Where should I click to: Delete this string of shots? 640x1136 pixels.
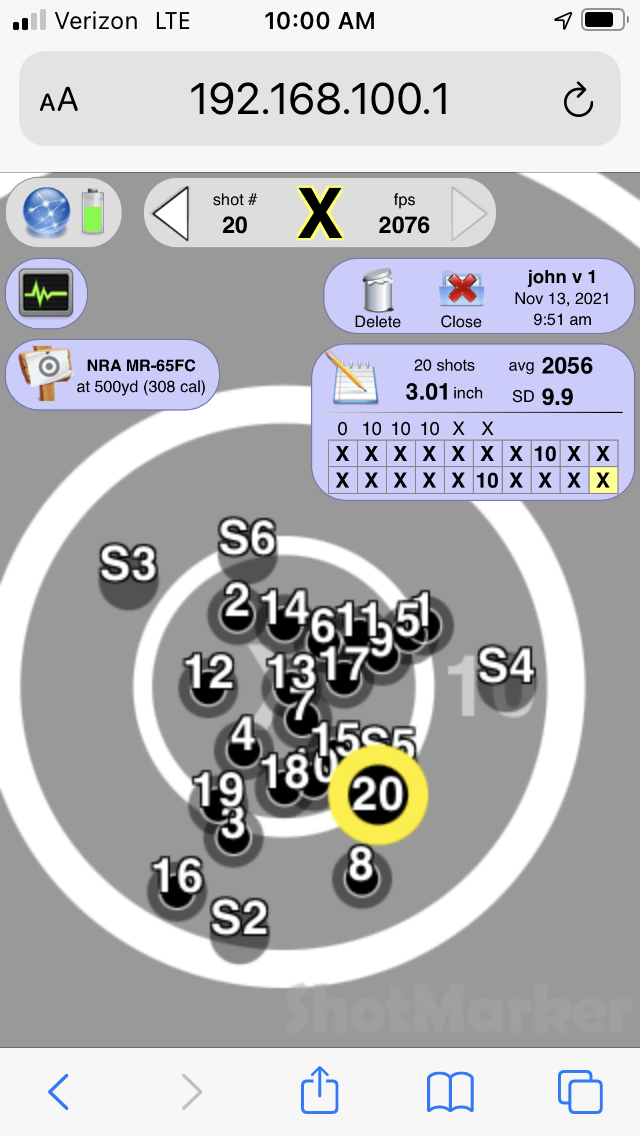click(x=377, y=298)
